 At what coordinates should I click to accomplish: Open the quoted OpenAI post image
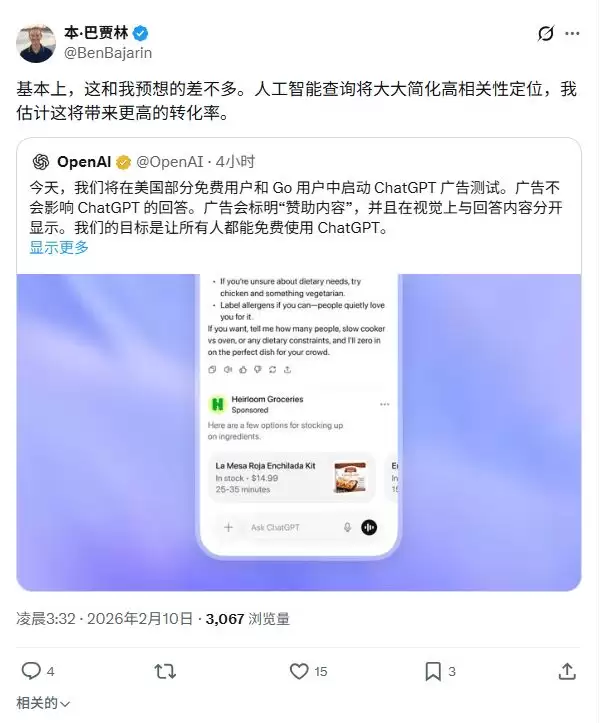tap(298, 430)
